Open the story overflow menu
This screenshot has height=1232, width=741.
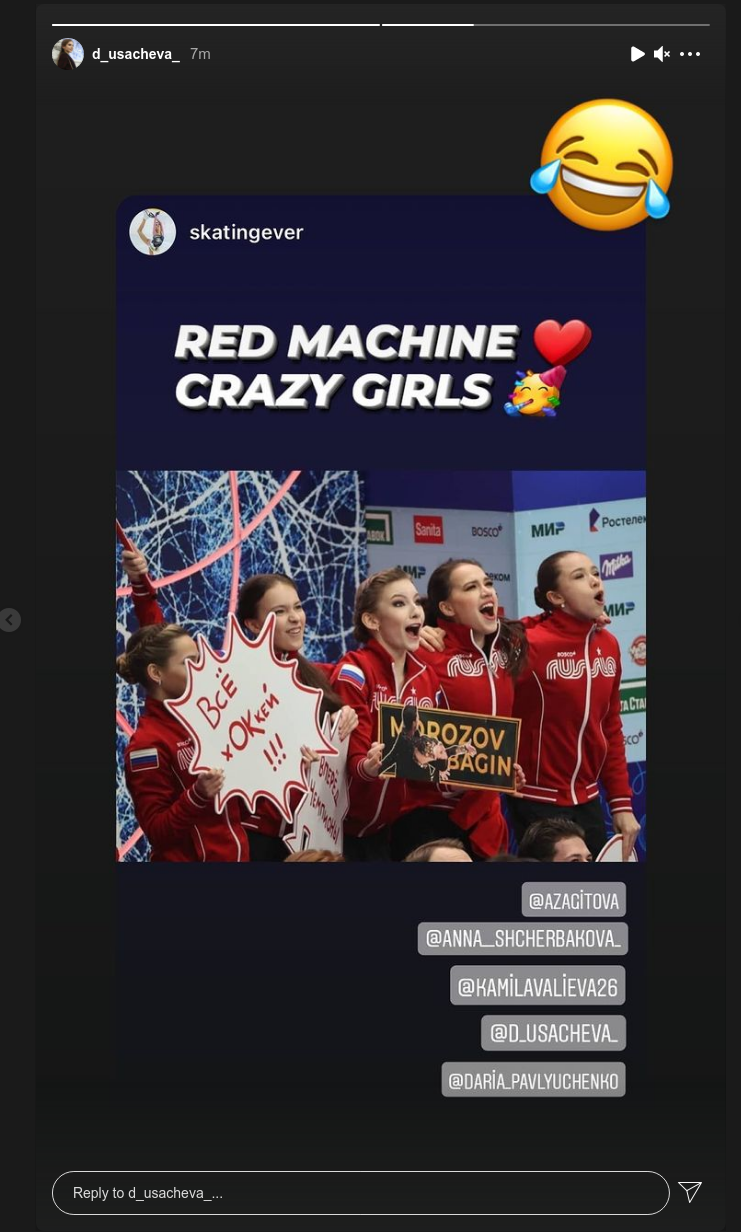click(690, 54)
